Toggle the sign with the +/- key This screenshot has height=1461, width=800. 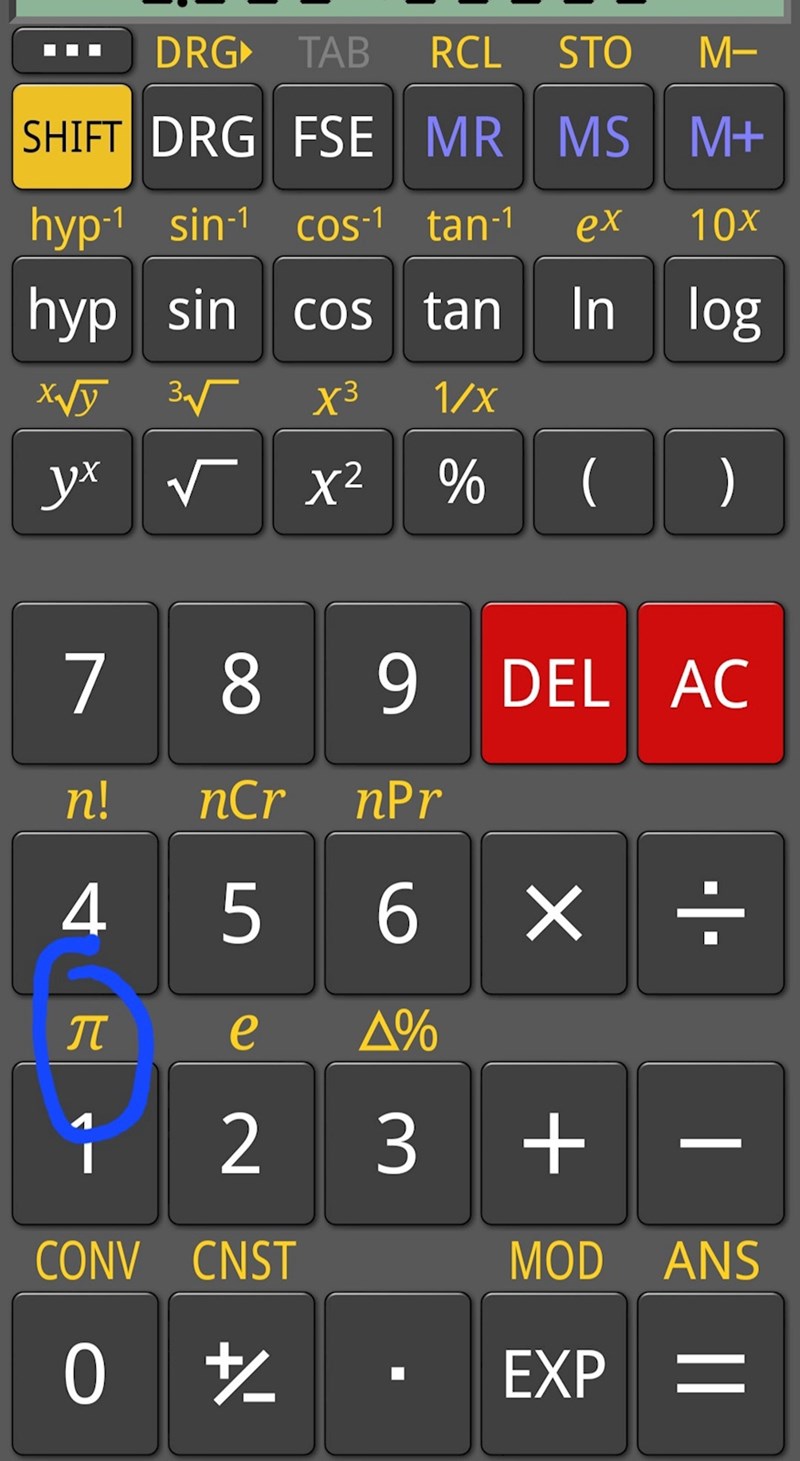point(241,1372)
